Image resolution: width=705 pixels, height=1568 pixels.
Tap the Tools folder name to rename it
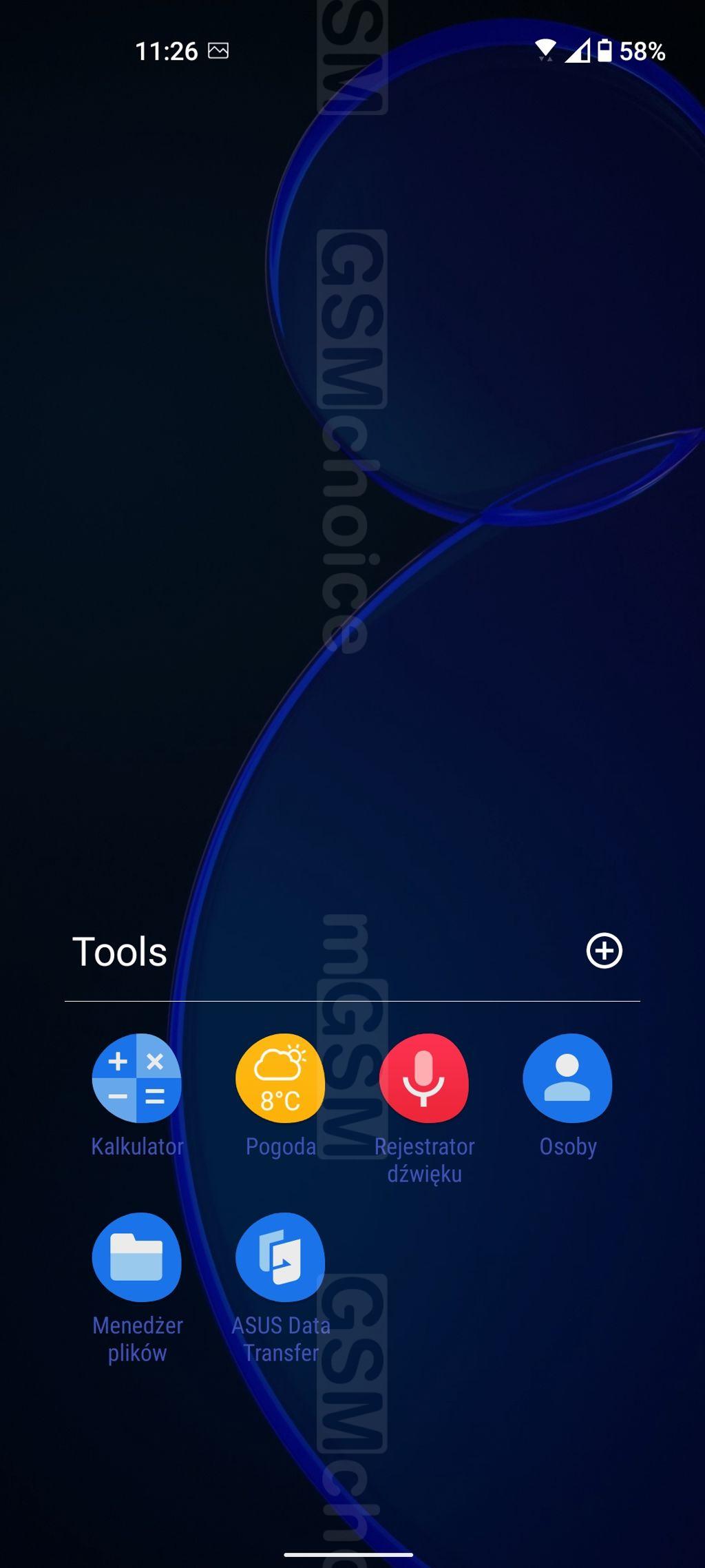[120, 951]
